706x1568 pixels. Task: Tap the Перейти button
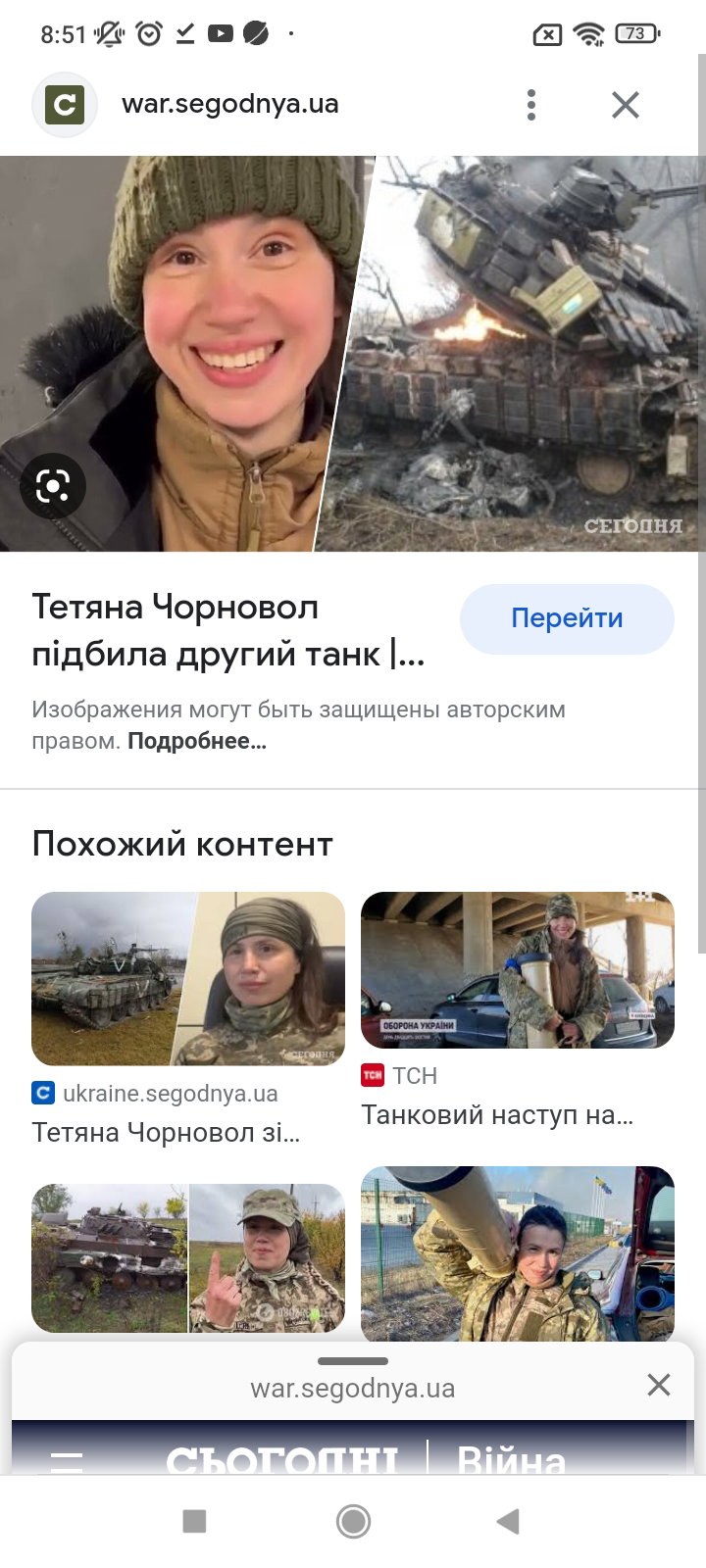[x=567, y=618]
